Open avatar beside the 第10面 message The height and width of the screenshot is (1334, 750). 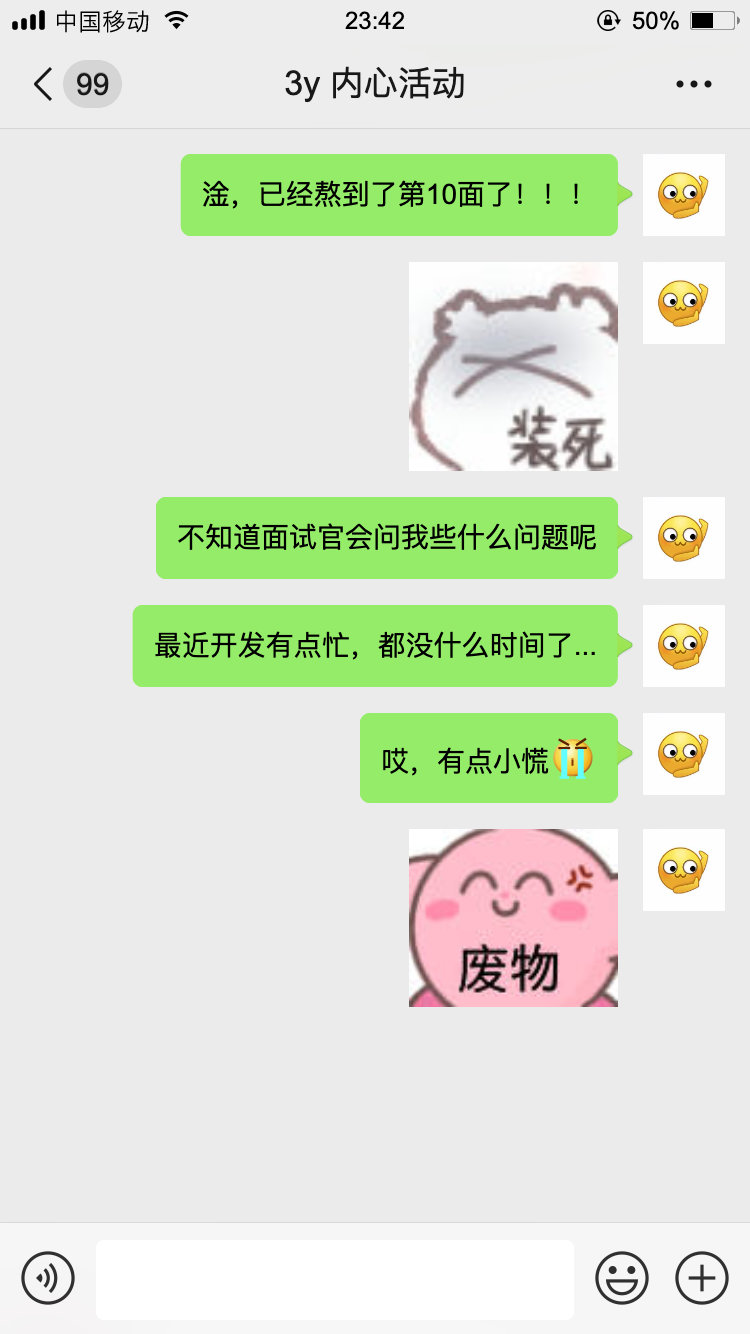click(x=683, y=195)
